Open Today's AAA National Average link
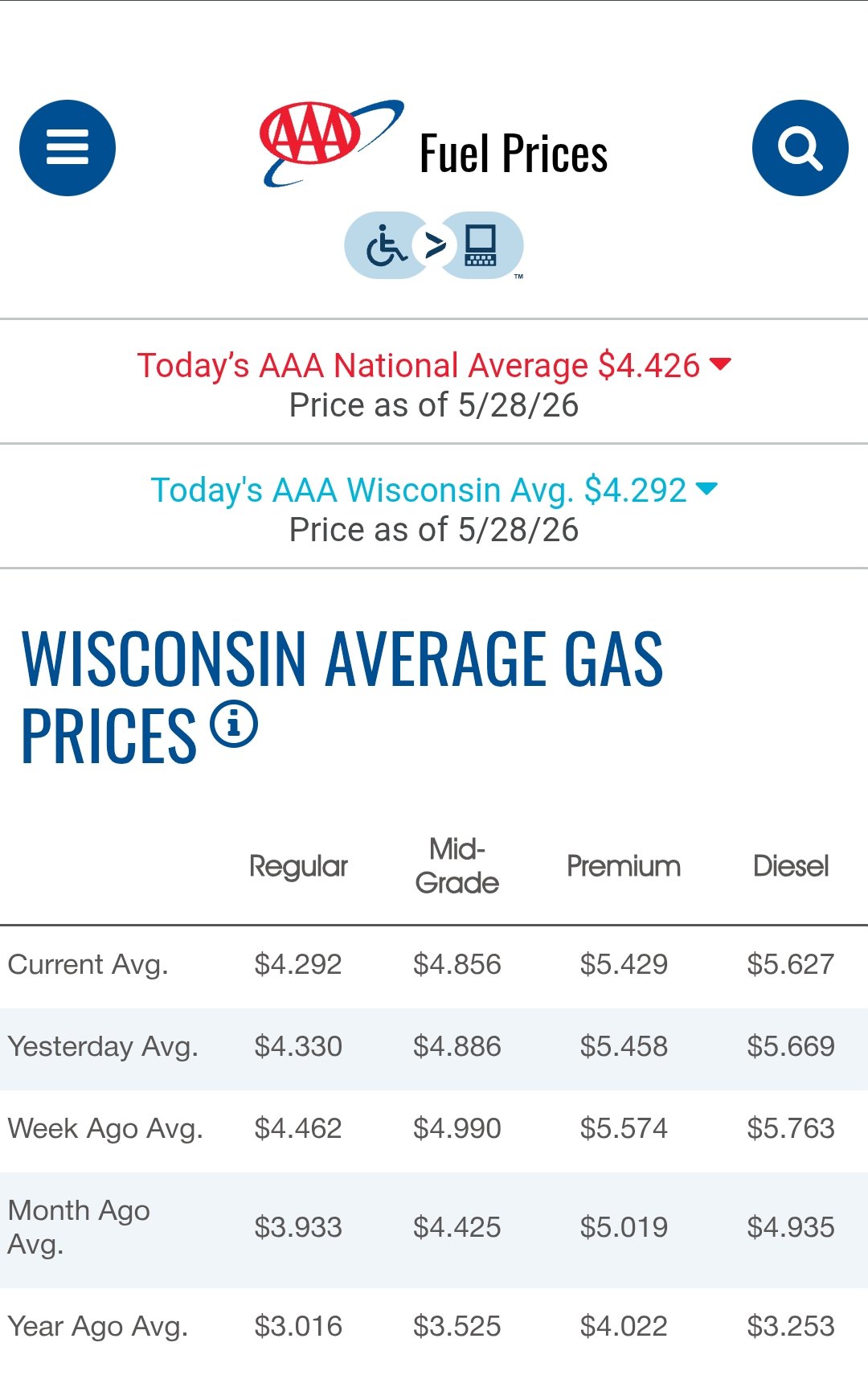This screenshot has height=1396, width=868. click(434, 365)
